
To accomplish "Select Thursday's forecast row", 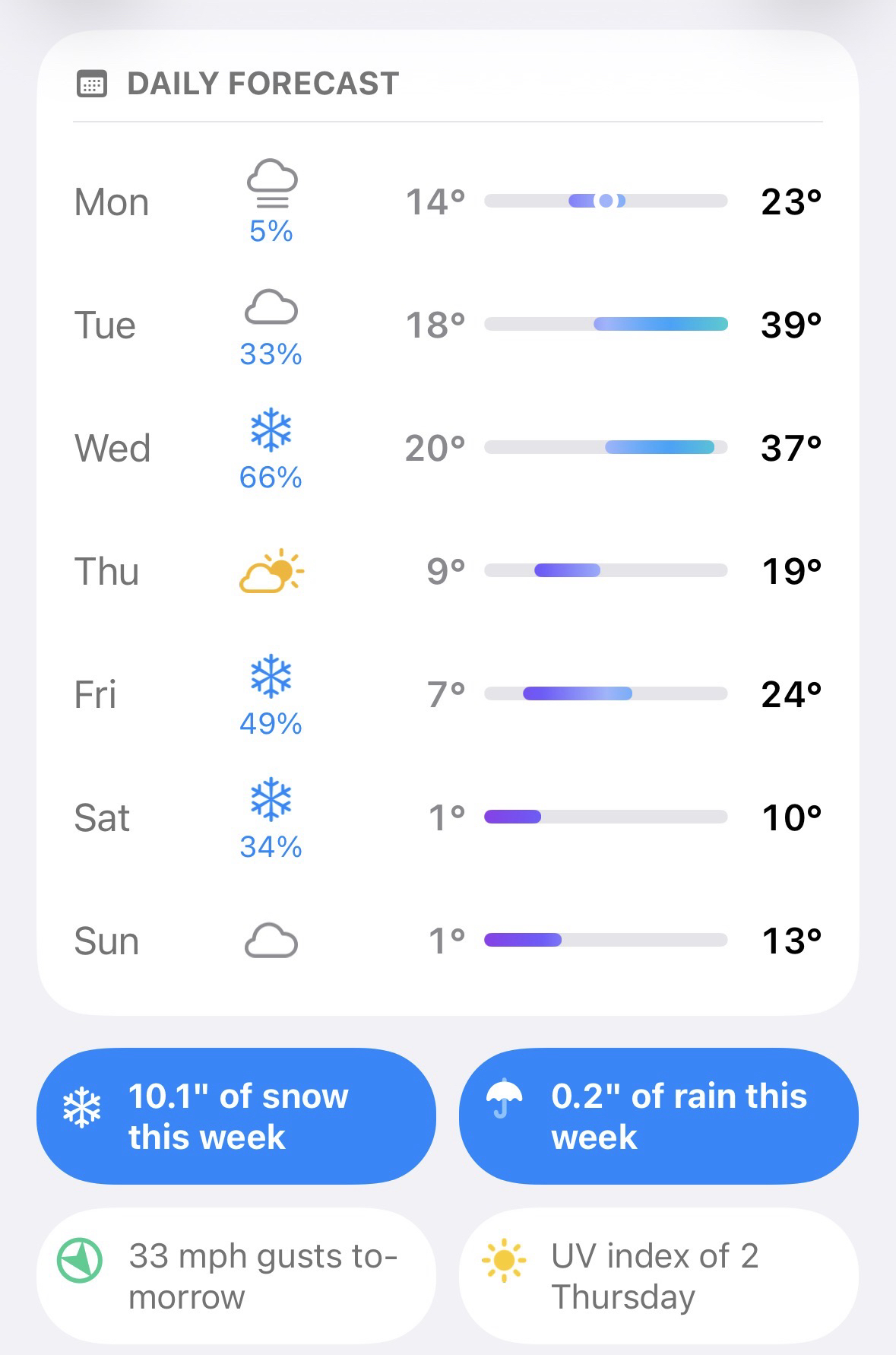I will point(448,571).
